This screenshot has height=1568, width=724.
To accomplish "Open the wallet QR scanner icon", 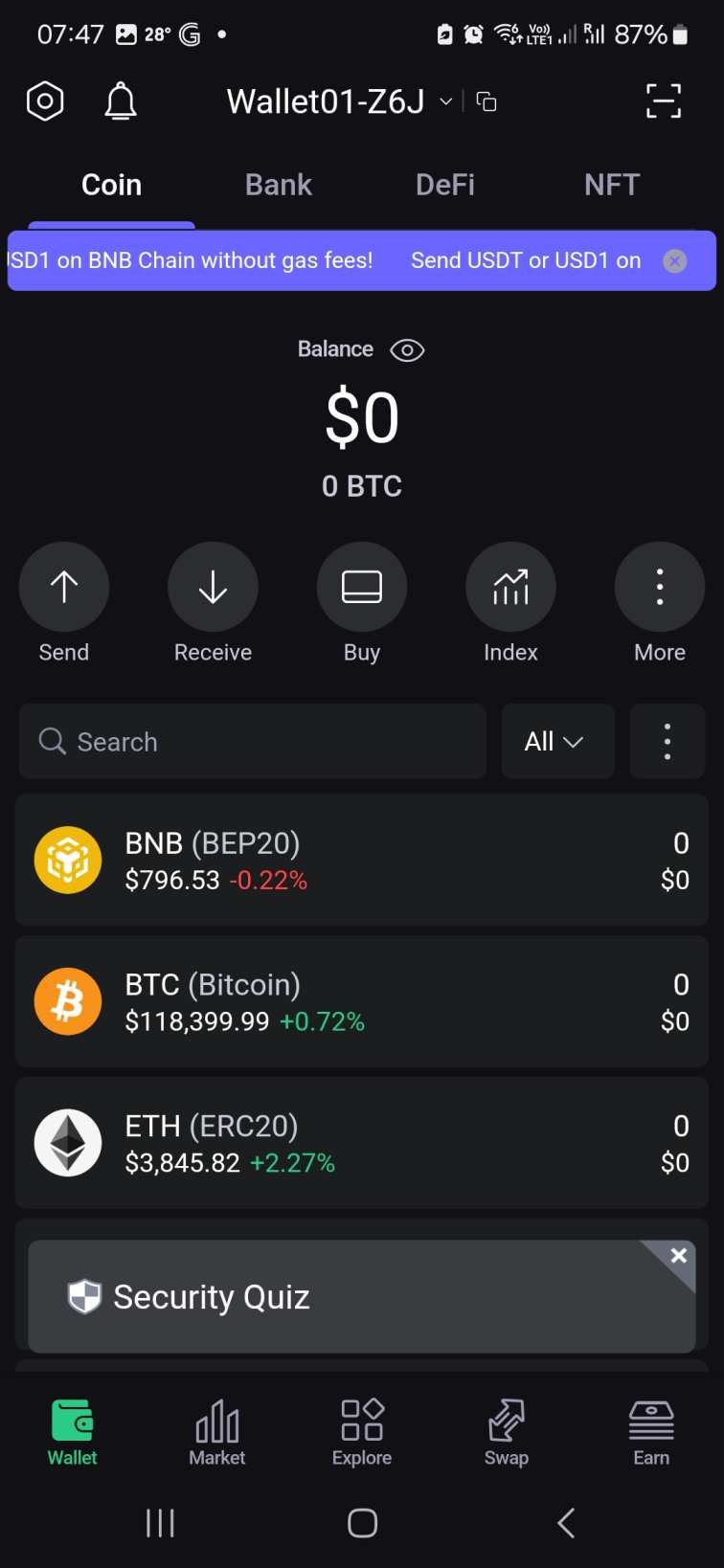I will click(663, 101).
